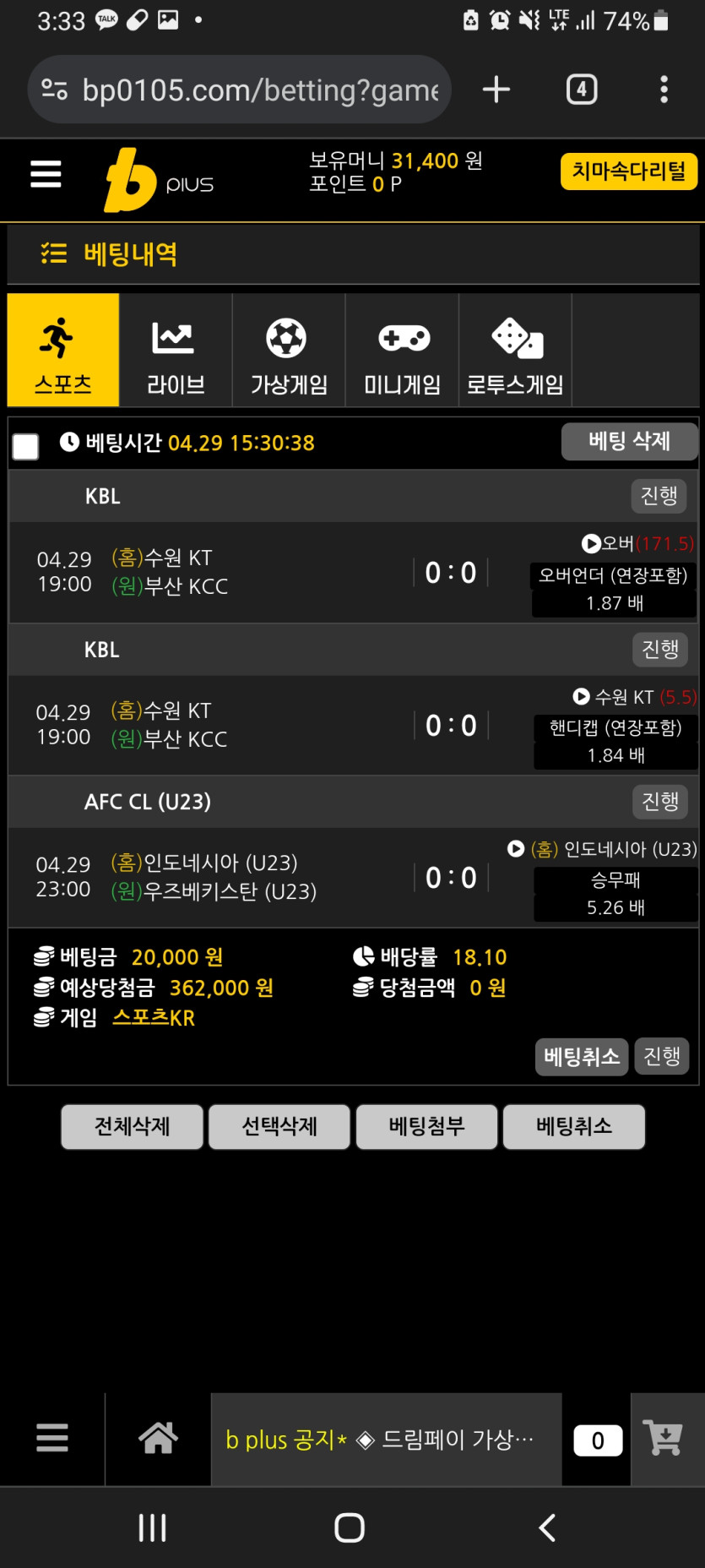Switch to the 스포츠 tab

[63, 351]
